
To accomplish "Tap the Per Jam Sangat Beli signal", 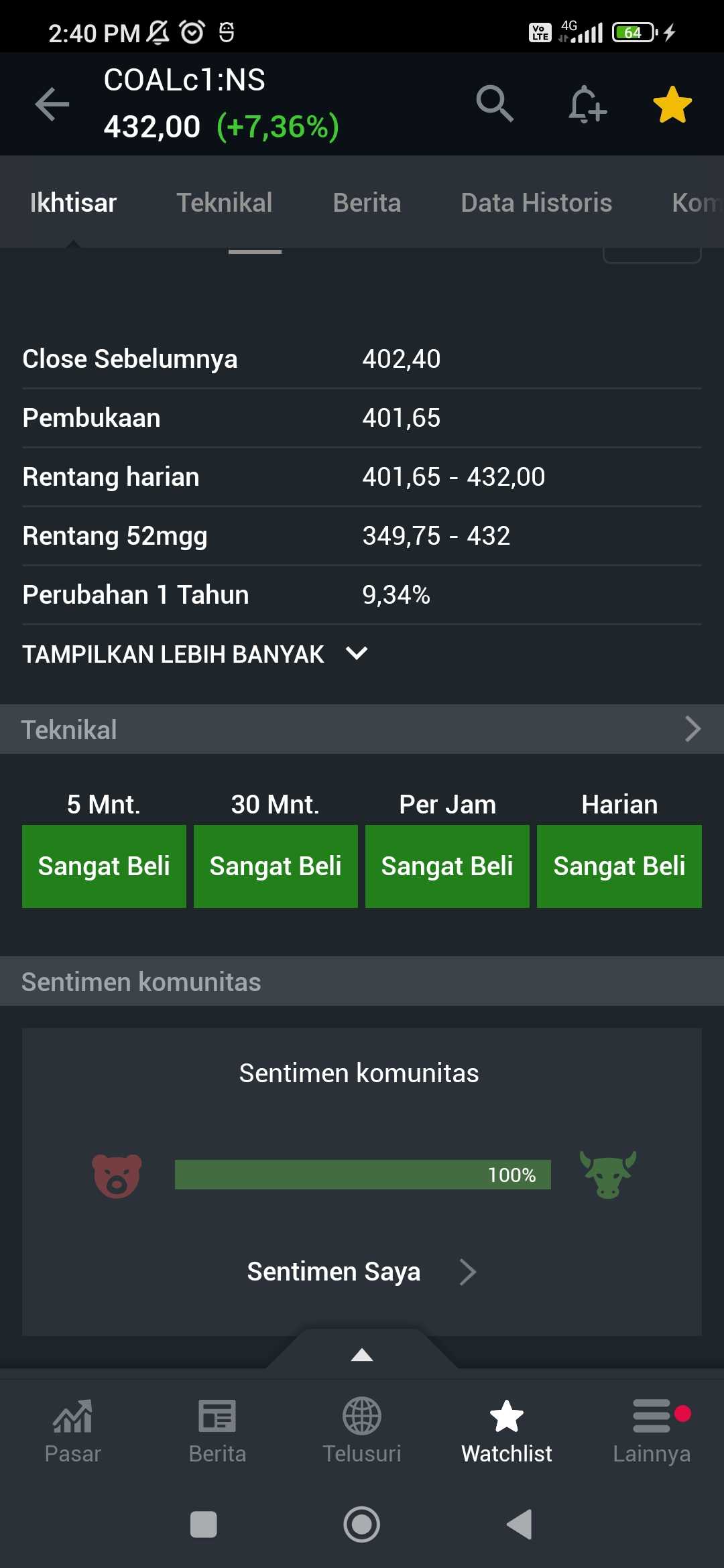I will pos(447,866).
